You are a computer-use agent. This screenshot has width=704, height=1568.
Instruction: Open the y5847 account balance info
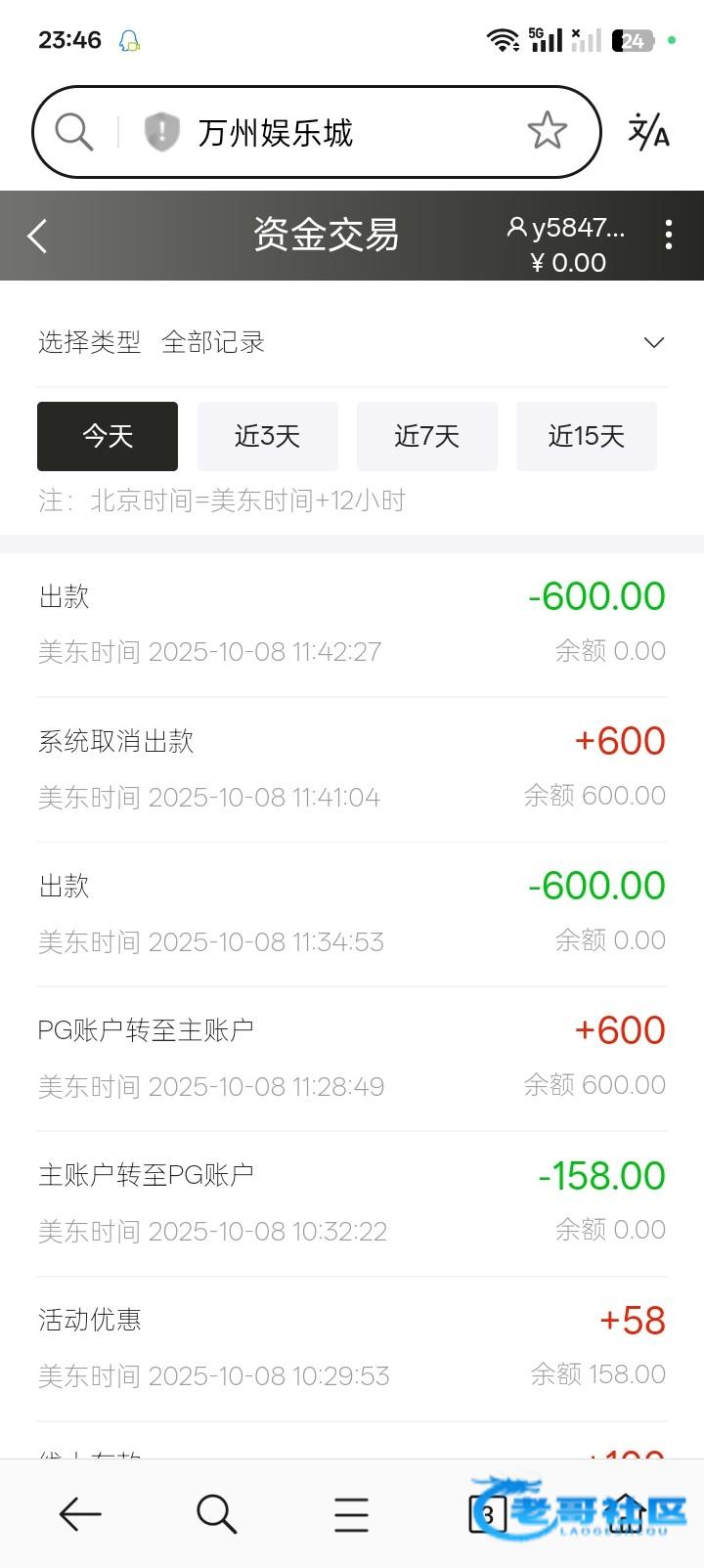pyautogui.click(x=567, y=244)
